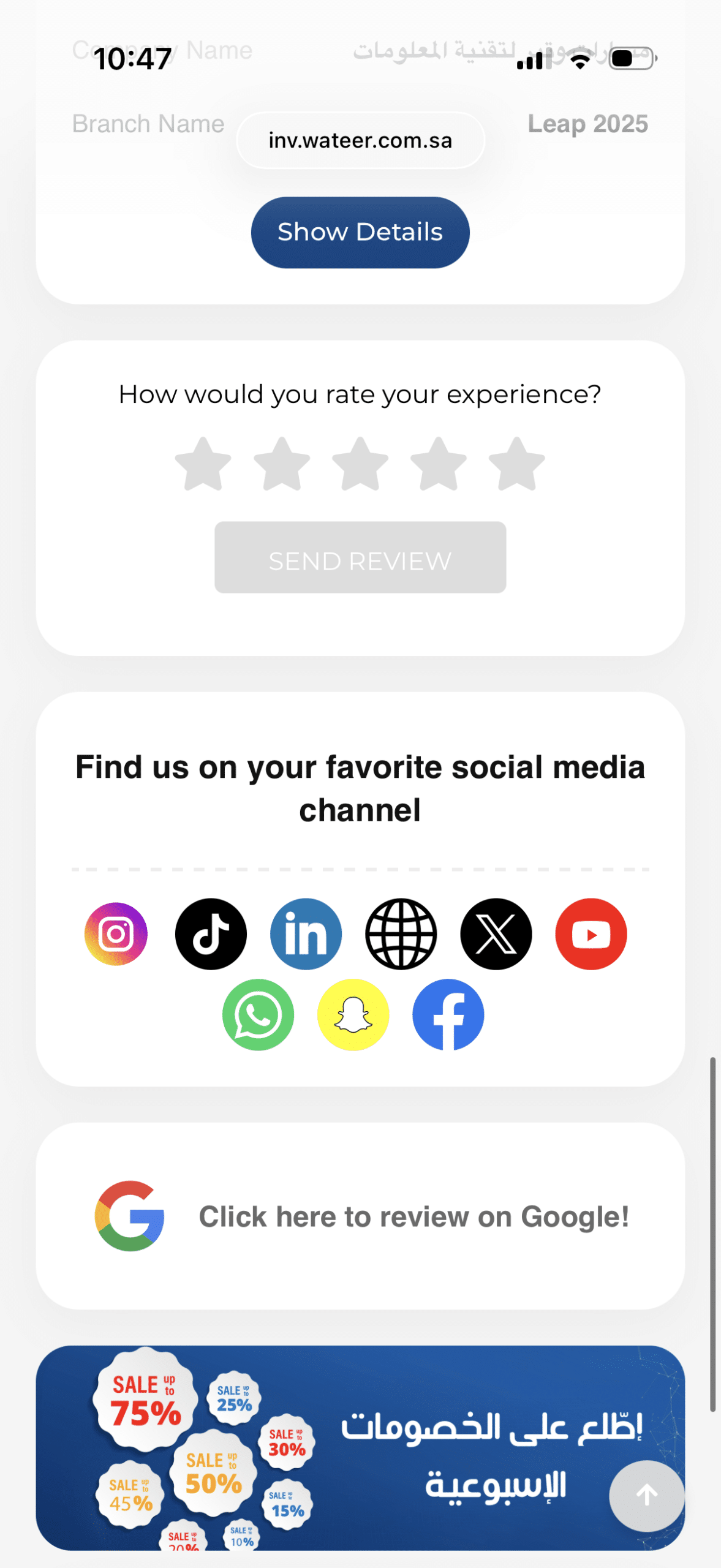721x1568 pixels.
Task: Visit the Facebook page
Action: (x=448, y=1015)
